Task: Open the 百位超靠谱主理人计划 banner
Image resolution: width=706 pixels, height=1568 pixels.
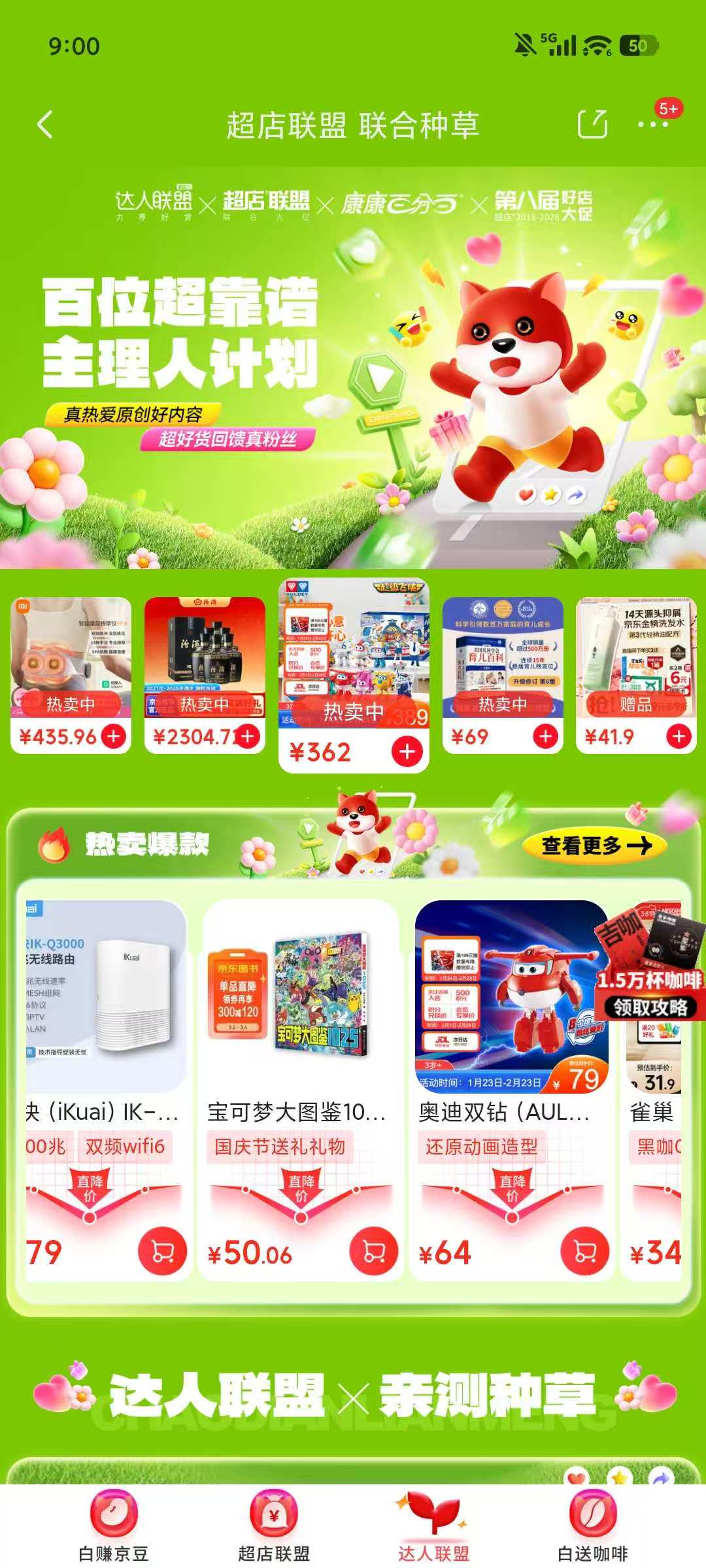Action: (x=353, y=367)
